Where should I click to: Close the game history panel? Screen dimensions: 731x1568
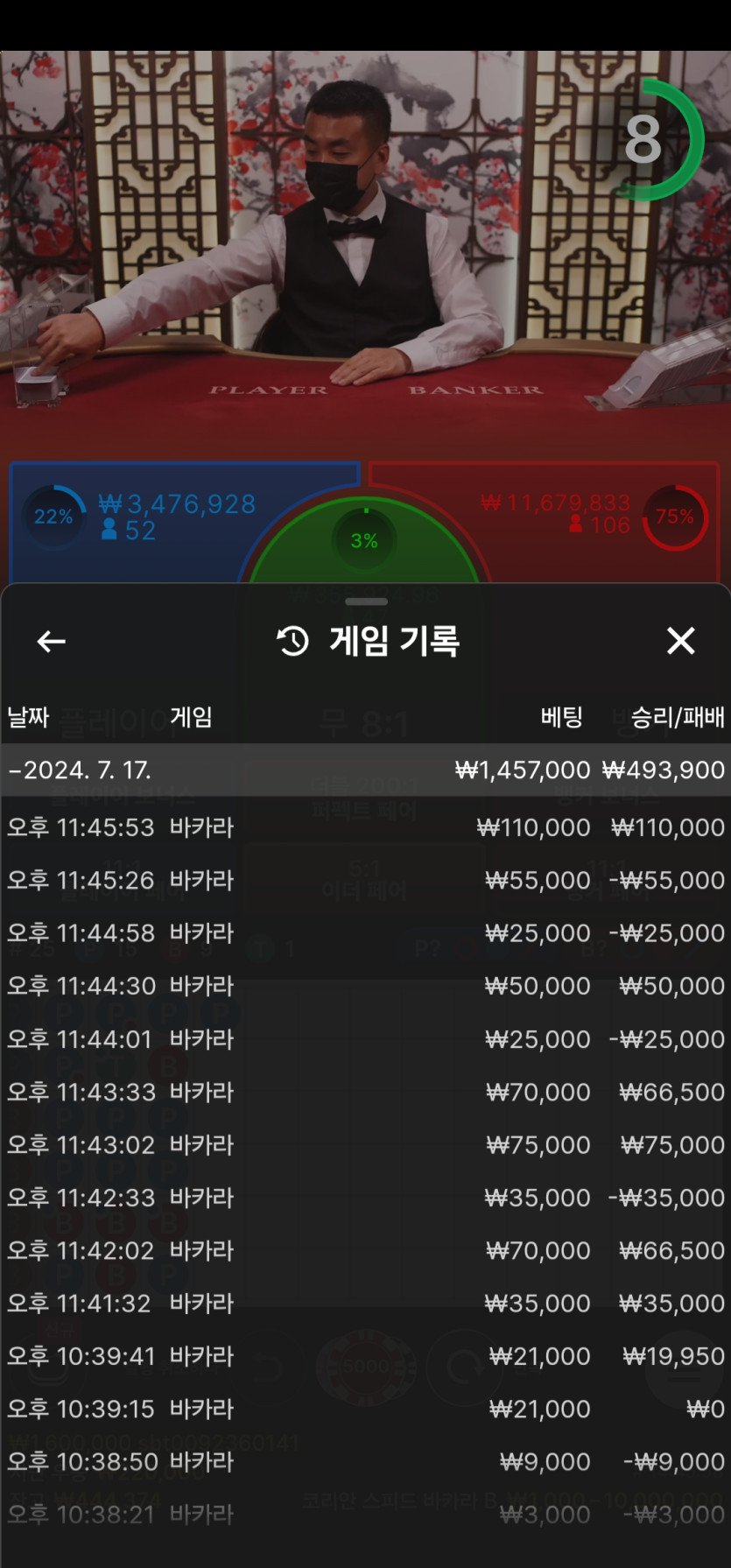[680, 641]
